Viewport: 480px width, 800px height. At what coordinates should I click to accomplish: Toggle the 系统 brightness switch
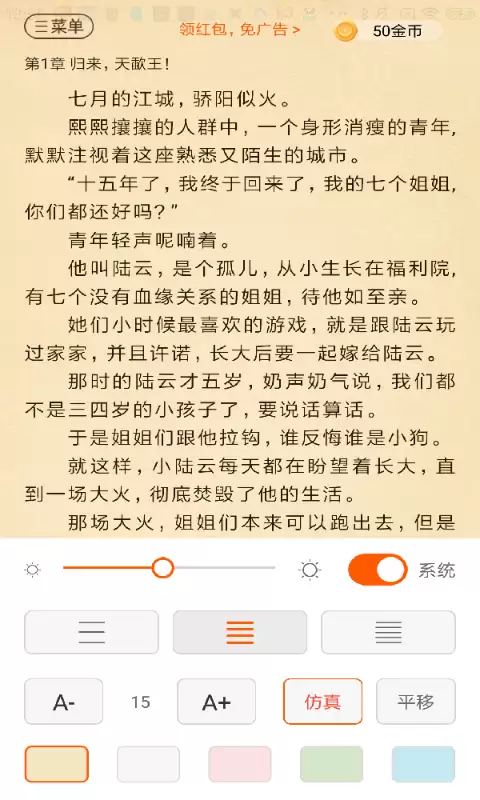[x=377, y=569]
